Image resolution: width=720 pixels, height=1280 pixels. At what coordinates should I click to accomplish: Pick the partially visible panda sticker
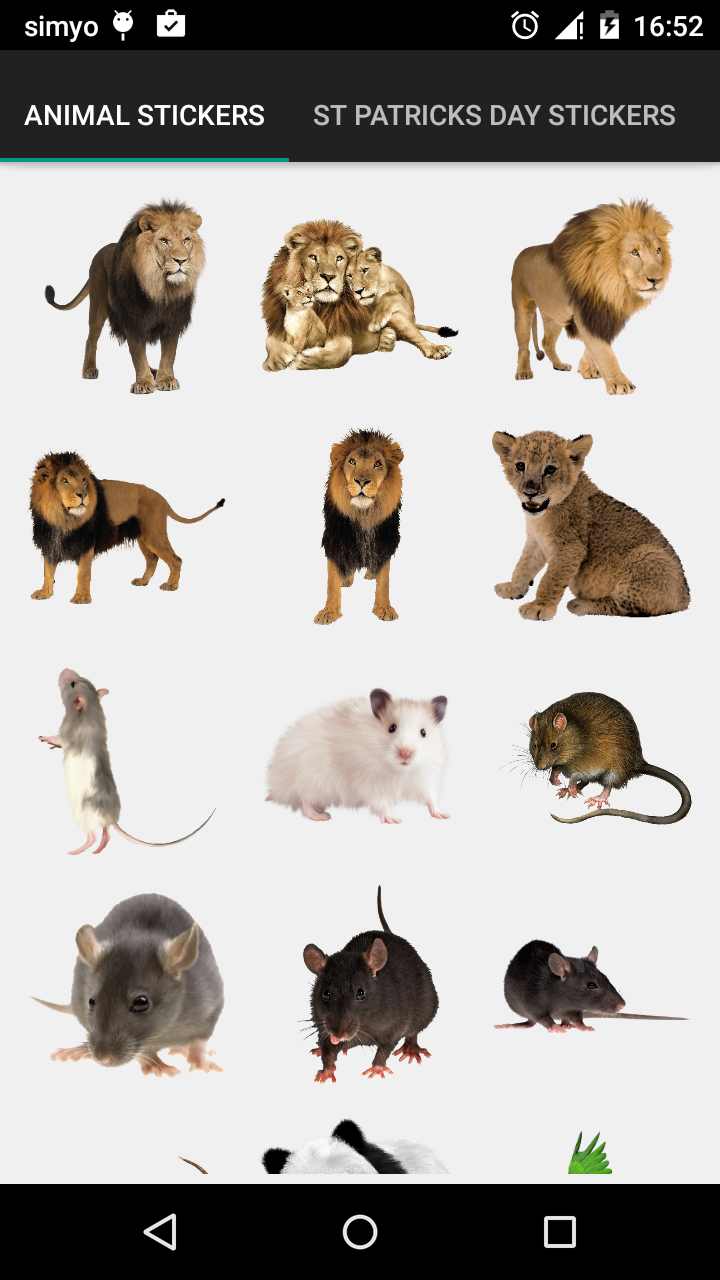pyautogui.click(x=355, y=1150)
